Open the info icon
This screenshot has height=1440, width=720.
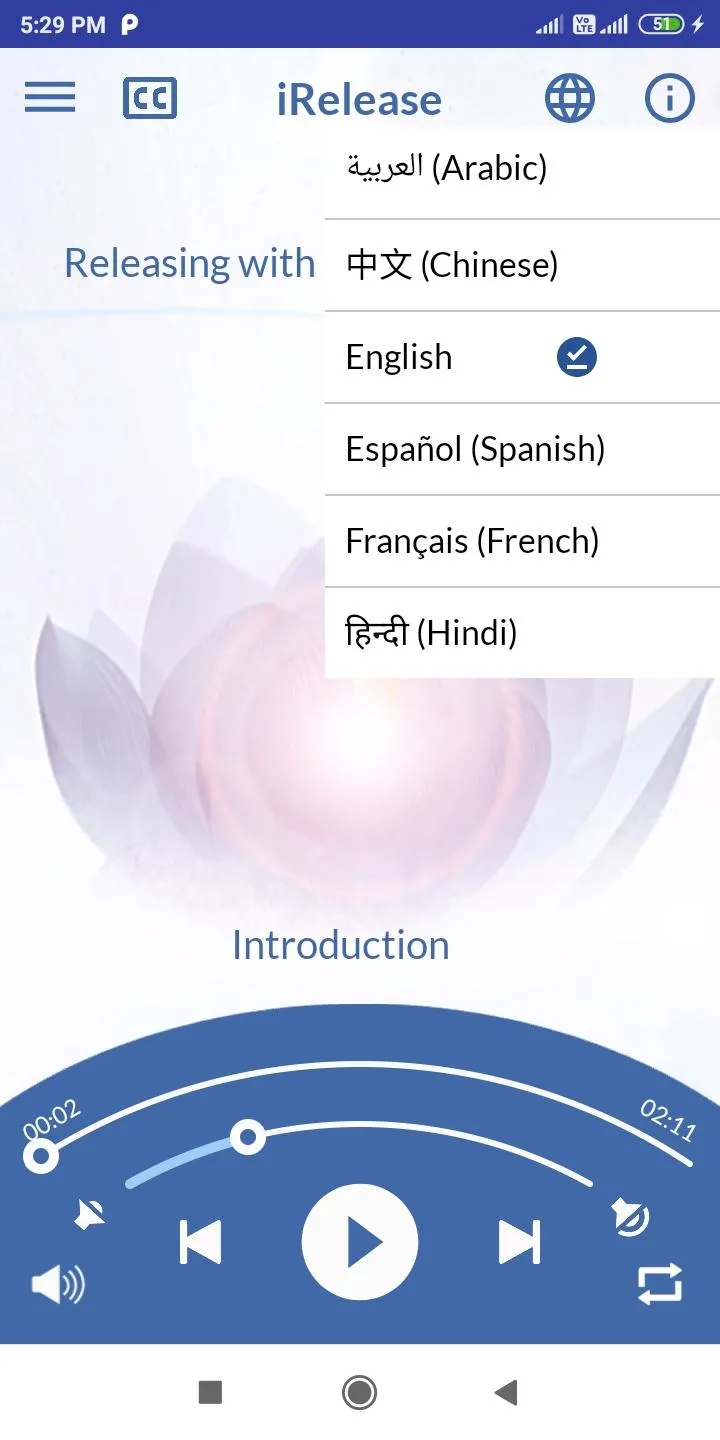tap(669, 98)
